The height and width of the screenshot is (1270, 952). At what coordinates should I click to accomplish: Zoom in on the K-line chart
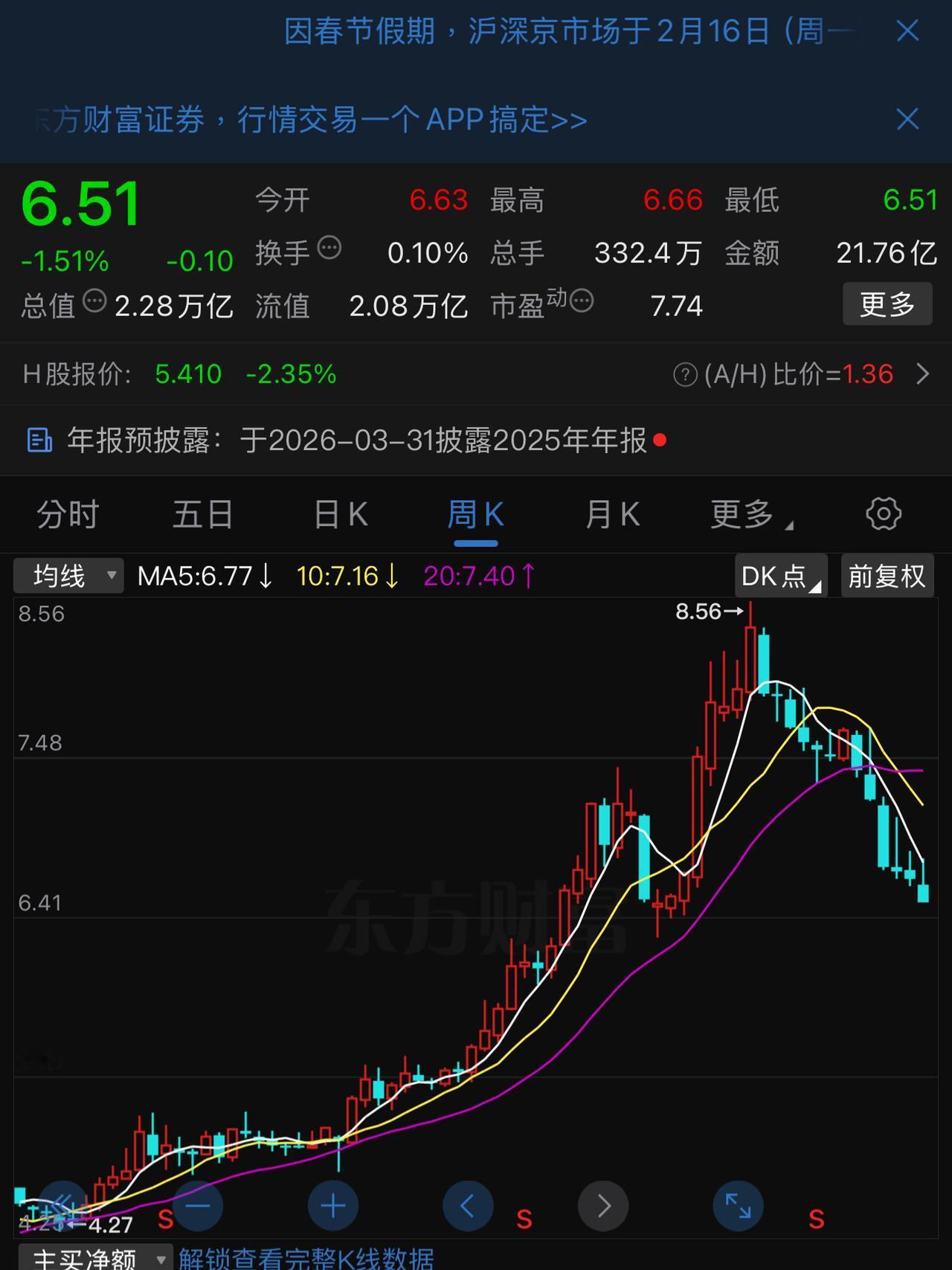pos(332,1207)
